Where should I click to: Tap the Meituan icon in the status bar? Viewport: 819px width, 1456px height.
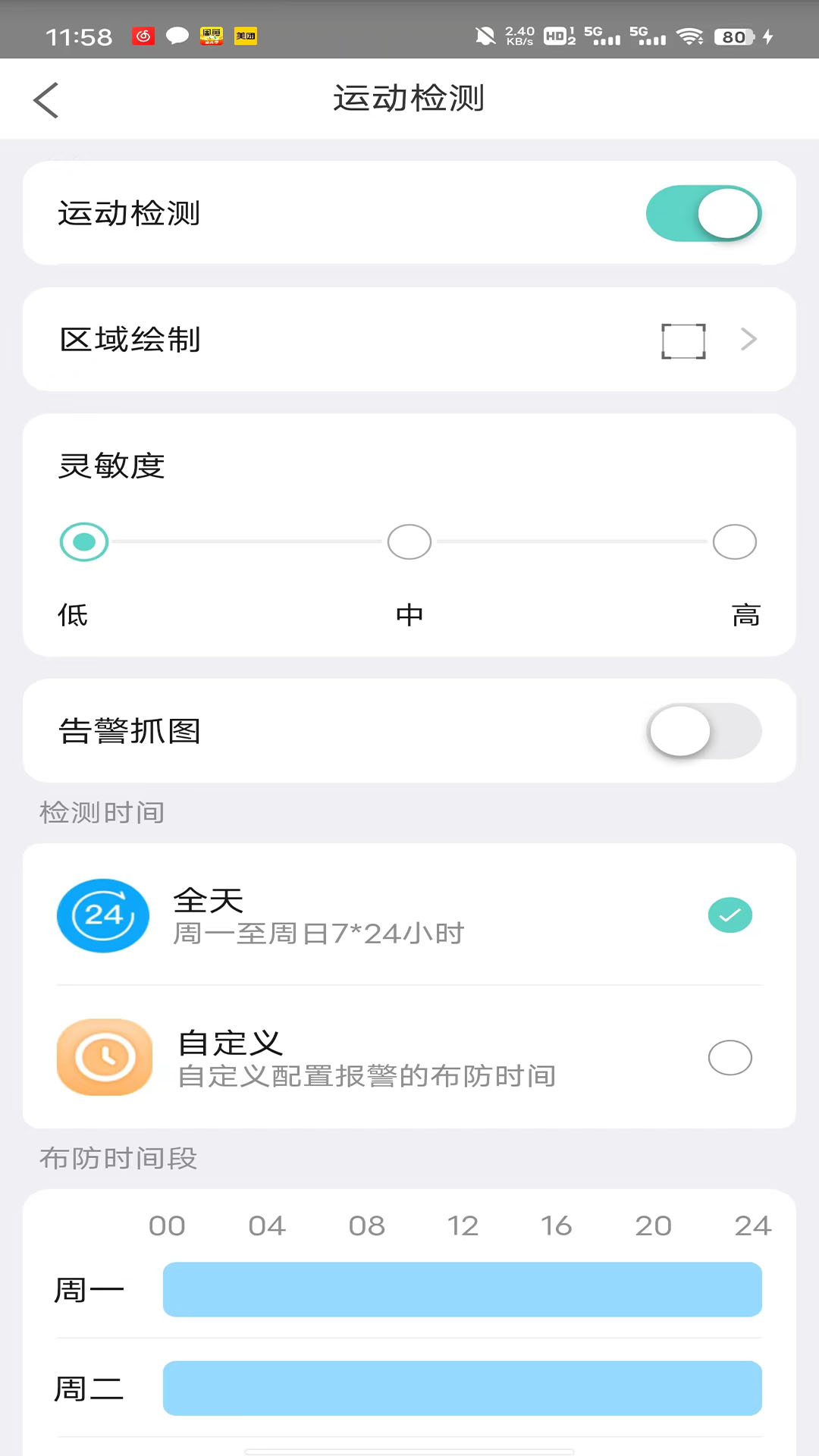point(245,35)
